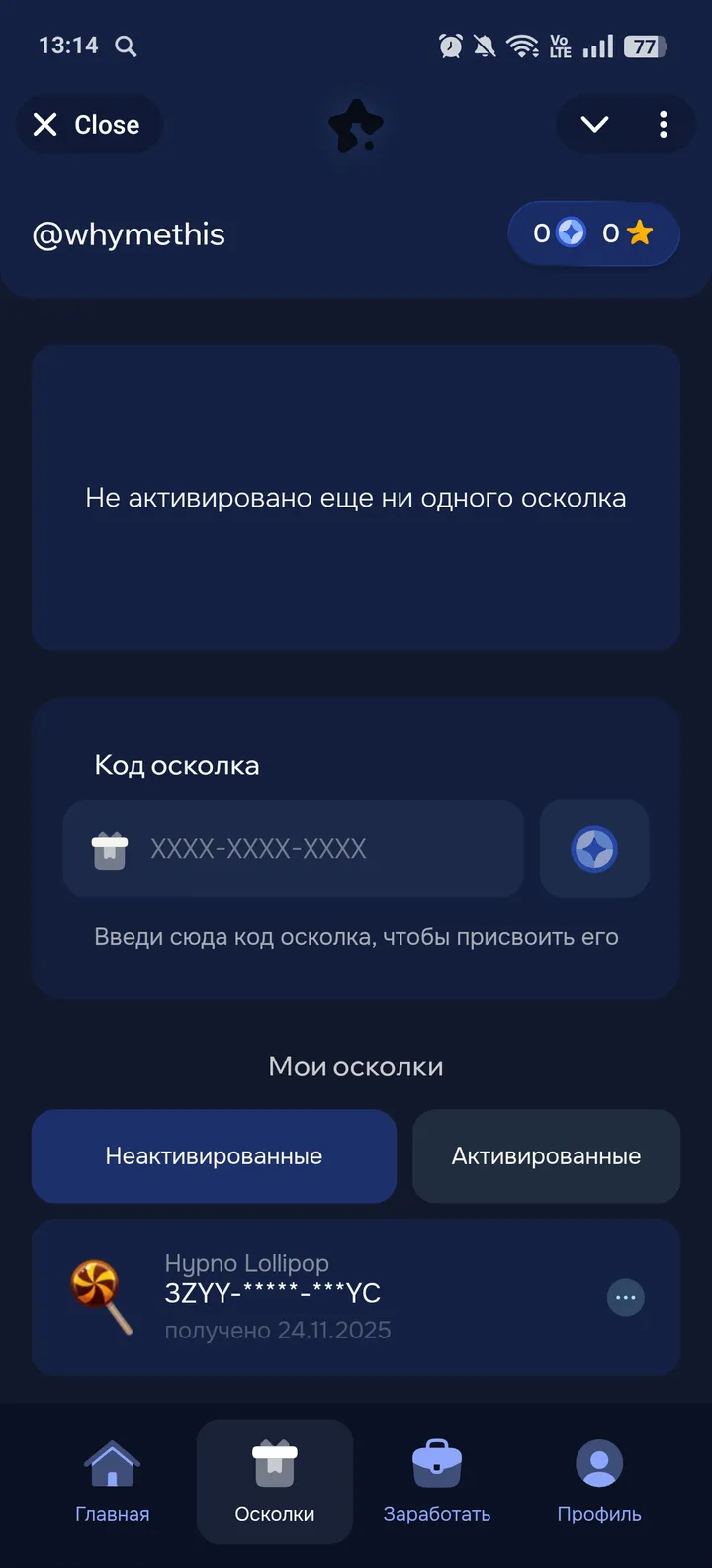Click the XXXX-XXXX-XXXX code input field
712x1568 pixels.
coord(297,849)
